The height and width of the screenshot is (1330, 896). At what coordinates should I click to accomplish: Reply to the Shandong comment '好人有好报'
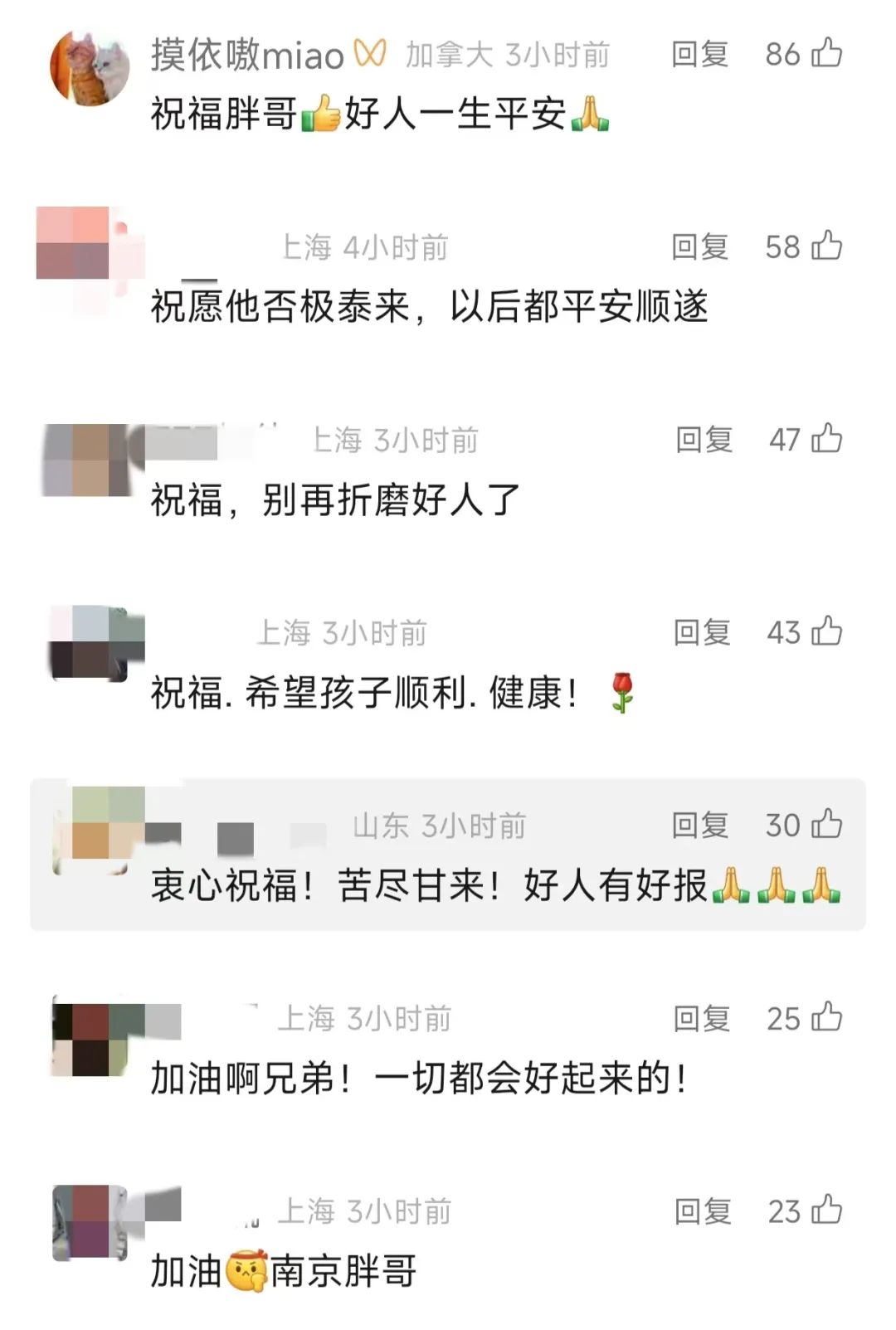coord(699,826)
